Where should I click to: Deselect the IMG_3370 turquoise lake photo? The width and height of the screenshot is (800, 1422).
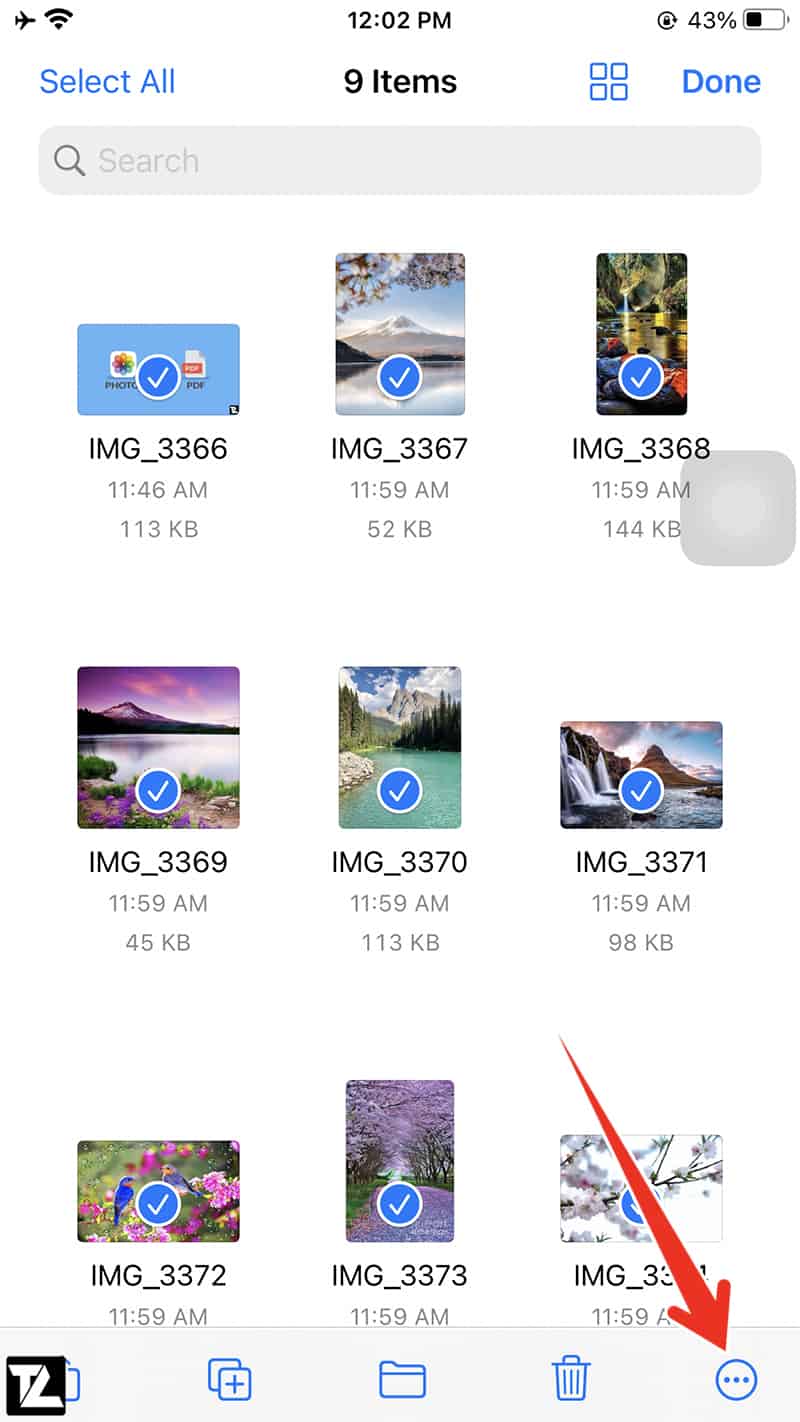[400, 747]
